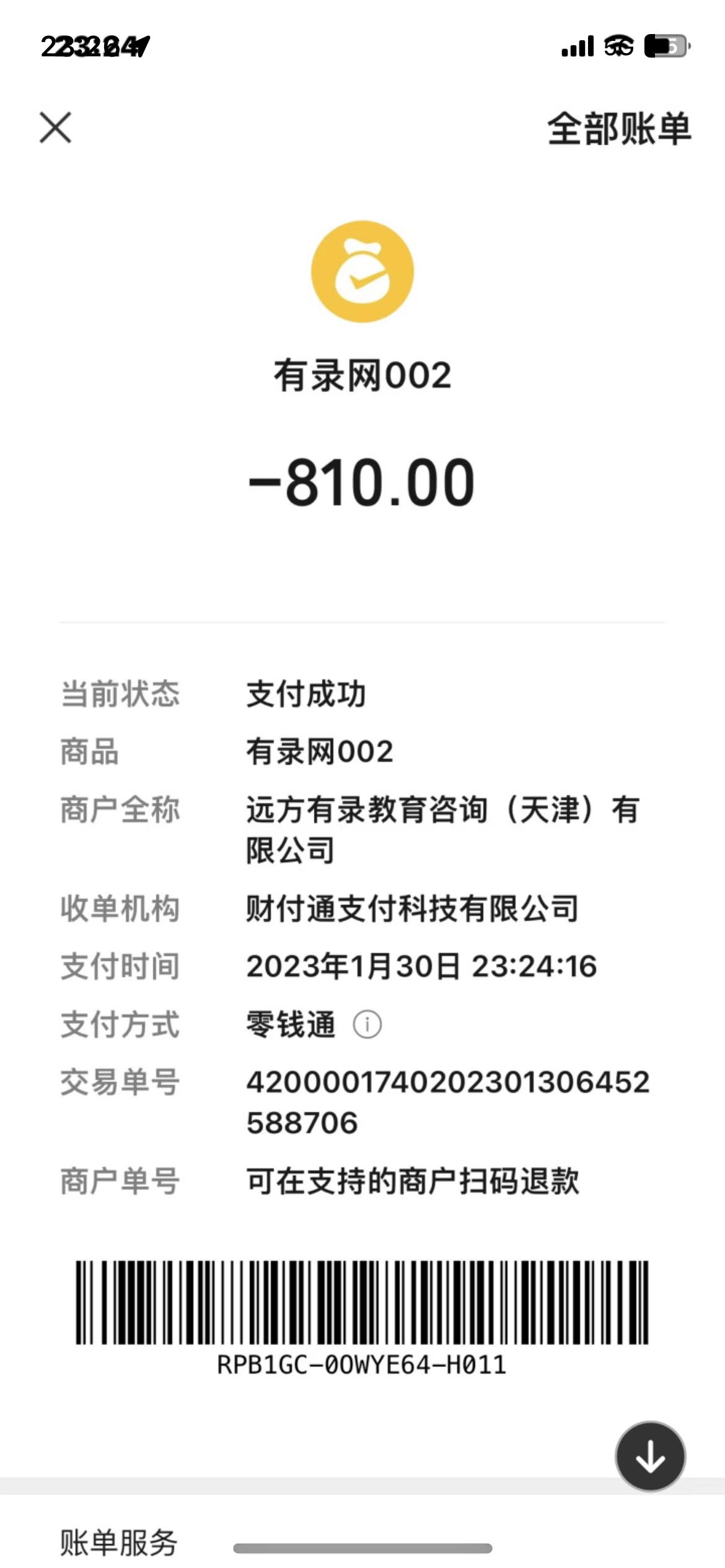The height and width of the screenshot is (1568, 725).
Task: Close the bill detail page
Action: [55, 128]
